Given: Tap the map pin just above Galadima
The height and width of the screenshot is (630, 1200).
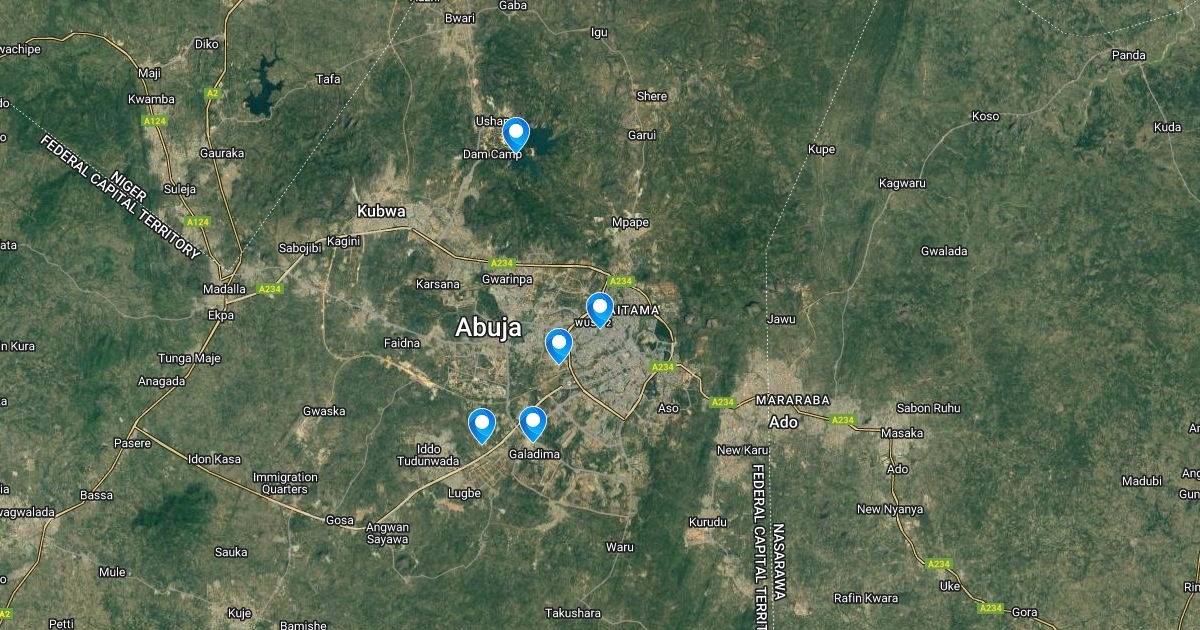Looking at the screenshot, I should 533,422.
